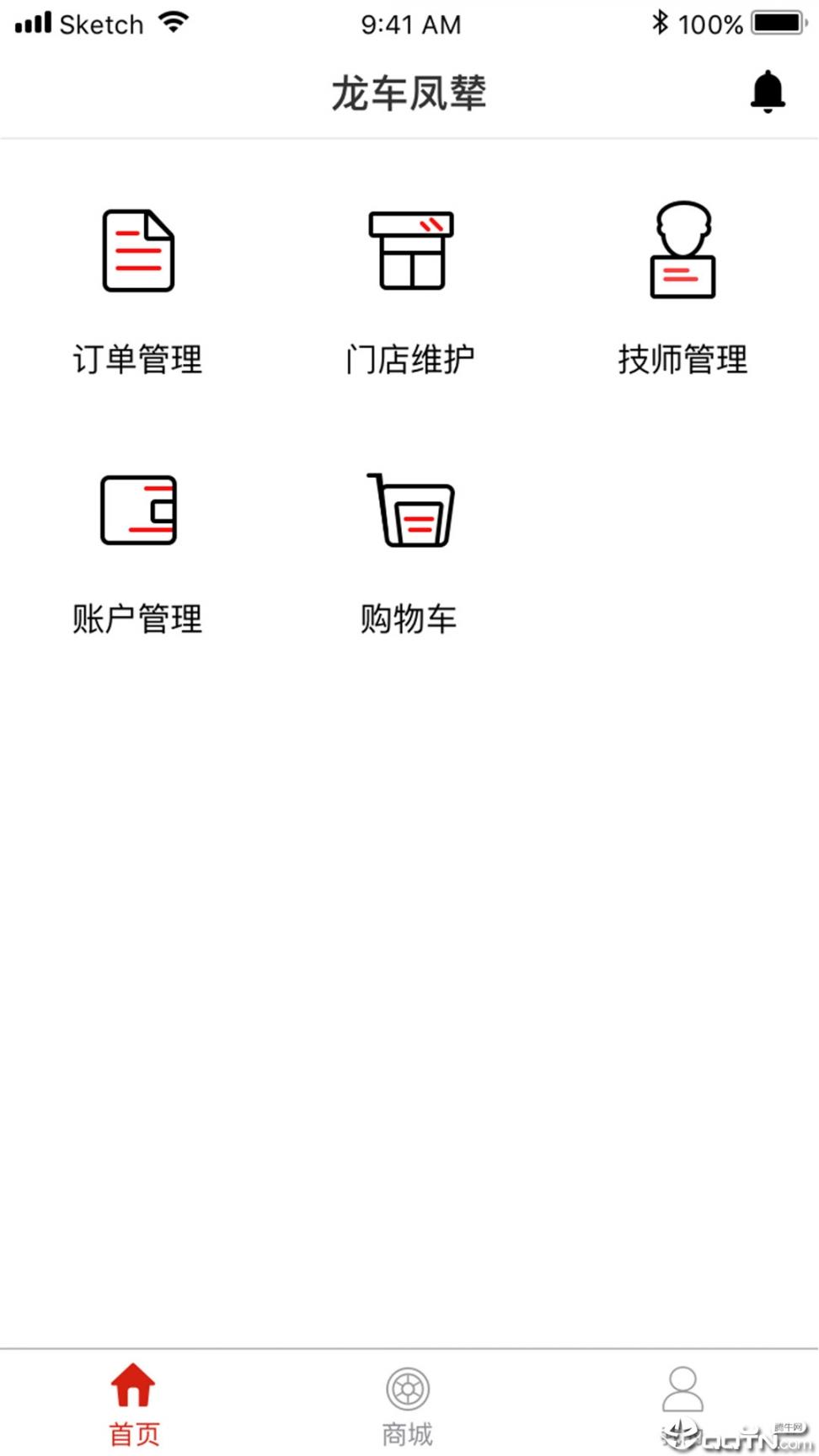Switch to the profile person tab
This screenshot has height=1456, width=819.
coord(682,1390)
